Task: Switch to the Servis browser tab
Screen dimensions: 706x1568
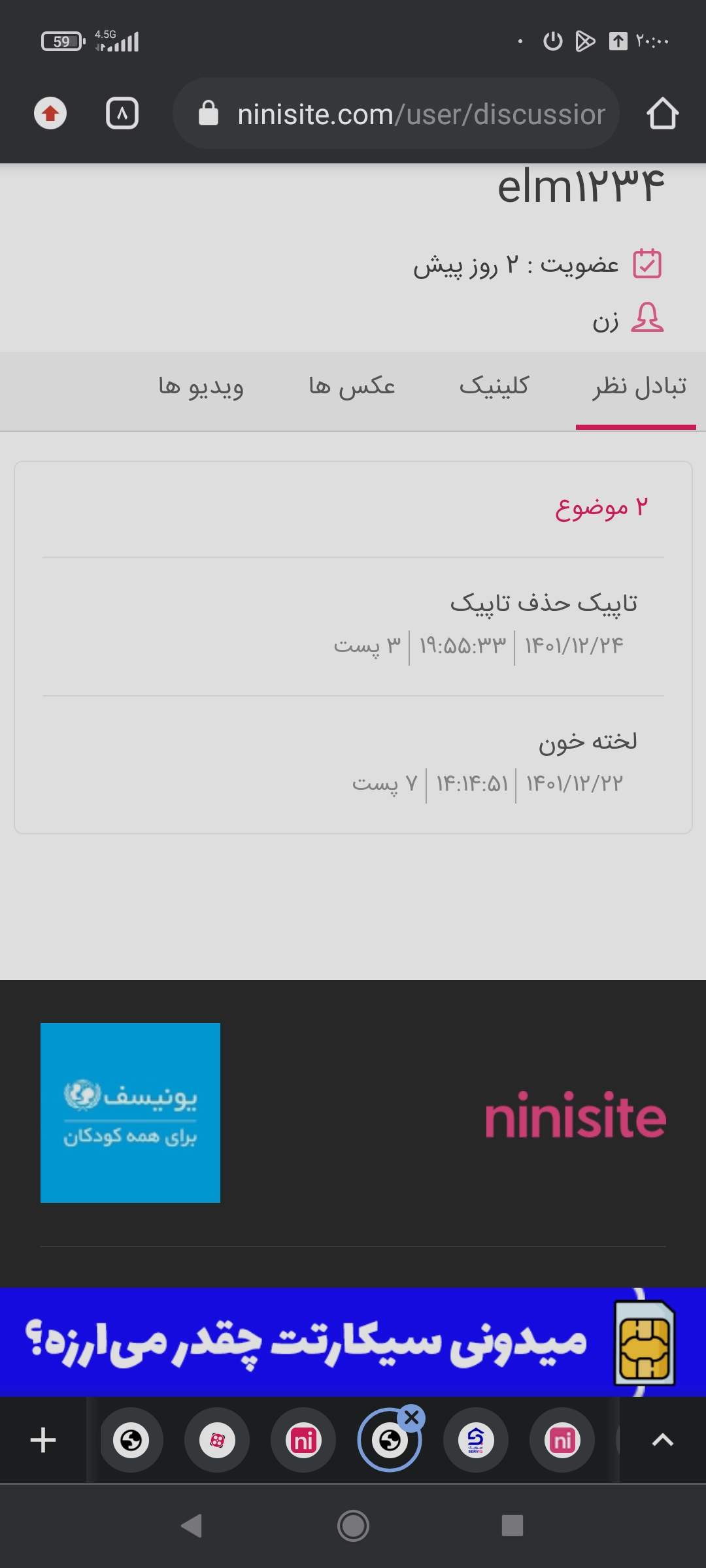Action: 475,1440
